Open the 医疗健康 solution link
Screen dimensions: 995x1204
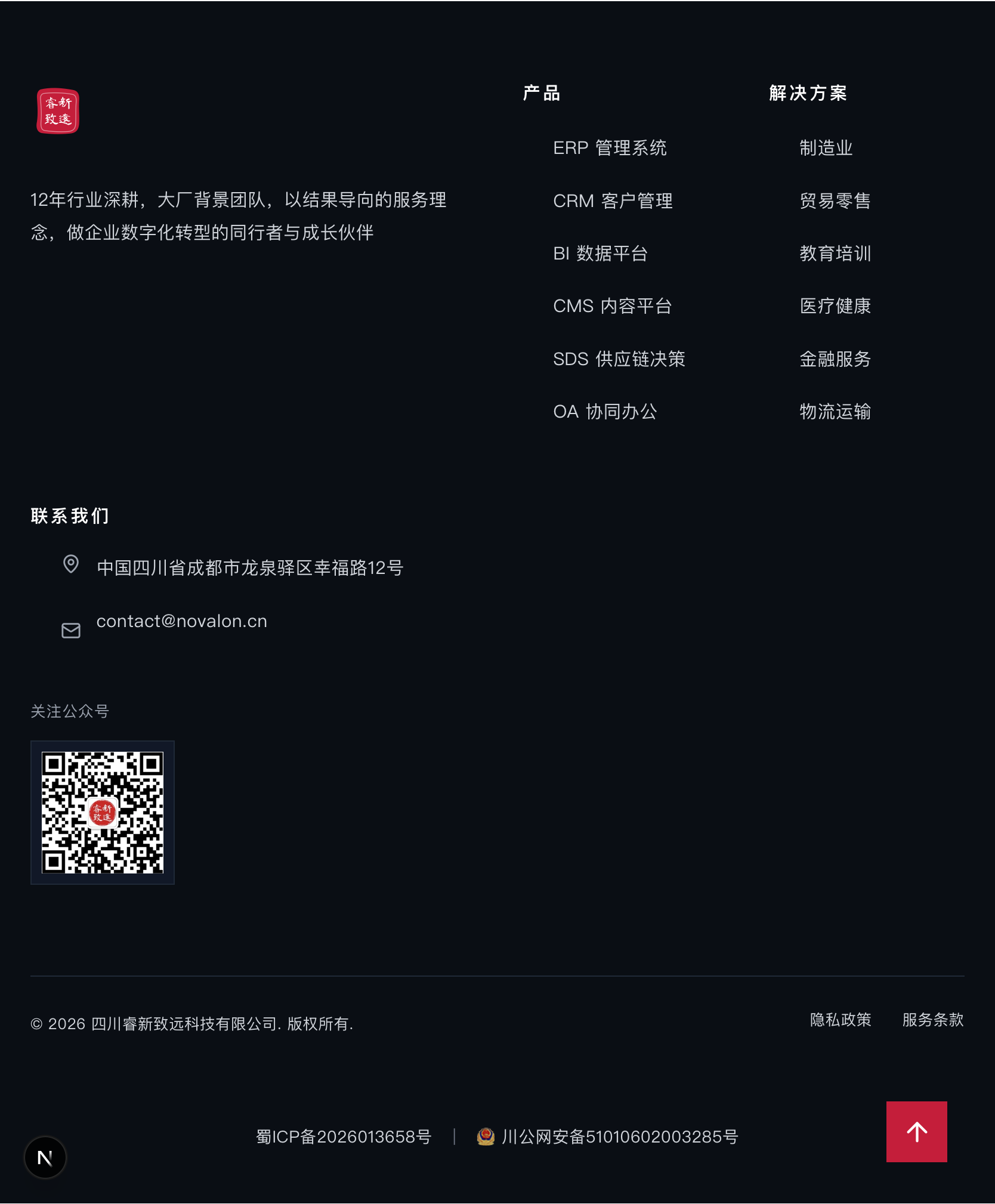(x=835, y=306)
